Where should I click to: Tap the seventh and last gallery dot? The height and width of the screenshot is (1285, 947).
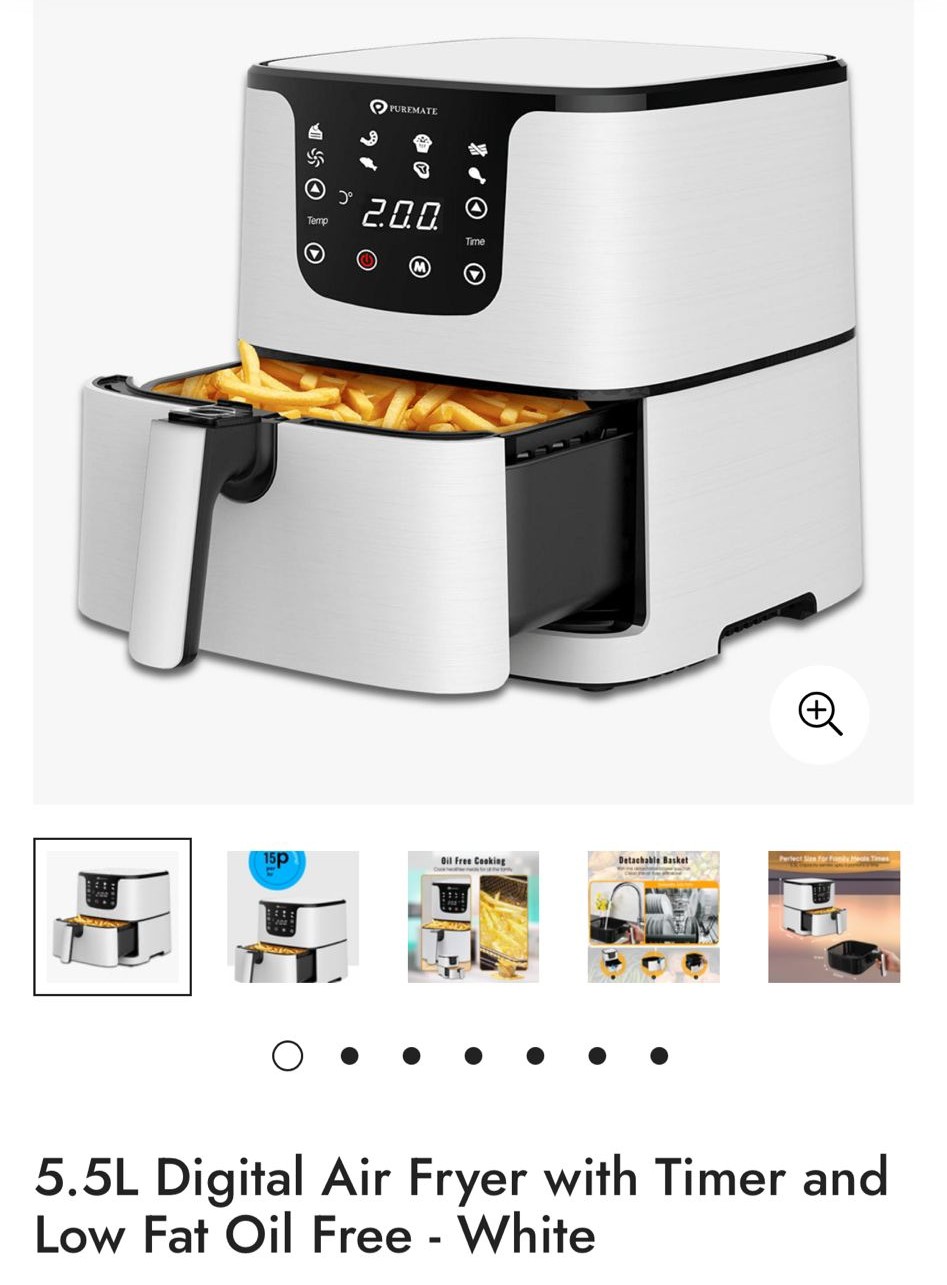pos(659,1056)
